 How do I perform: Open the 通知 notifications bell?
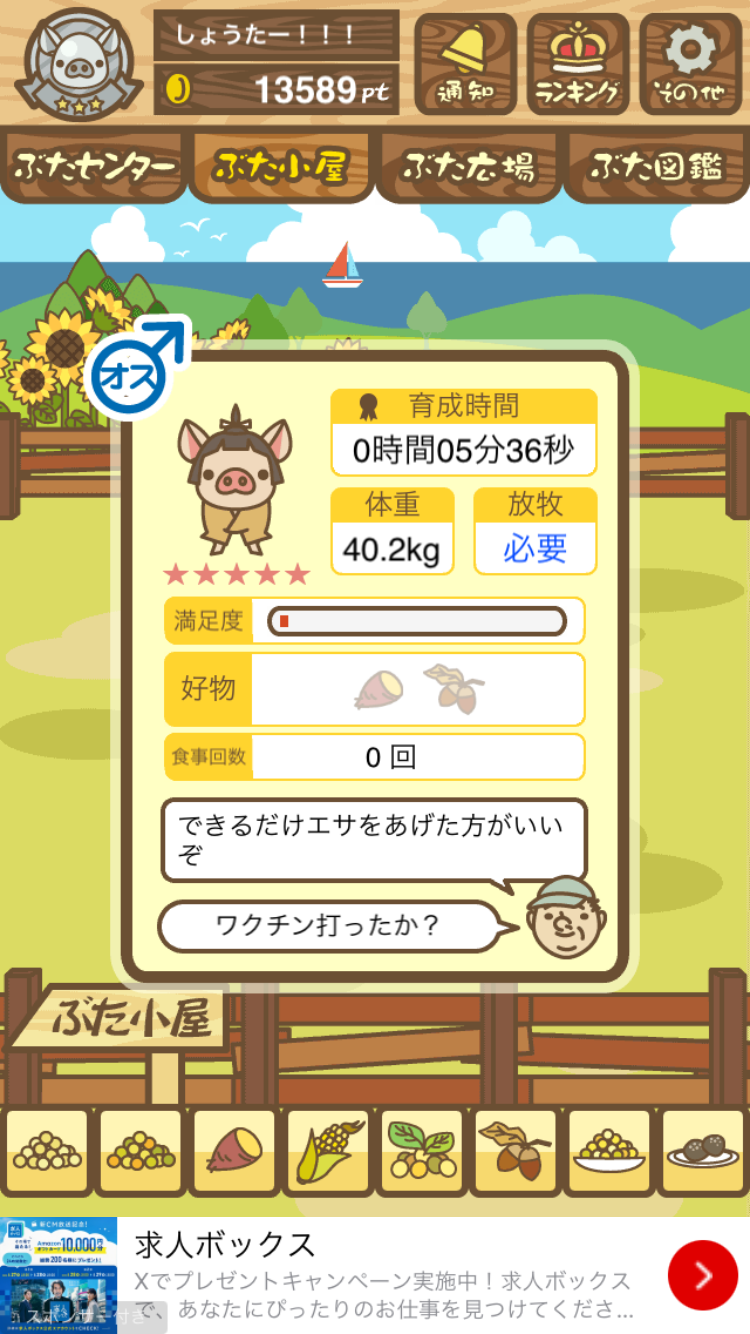(464, 62)
